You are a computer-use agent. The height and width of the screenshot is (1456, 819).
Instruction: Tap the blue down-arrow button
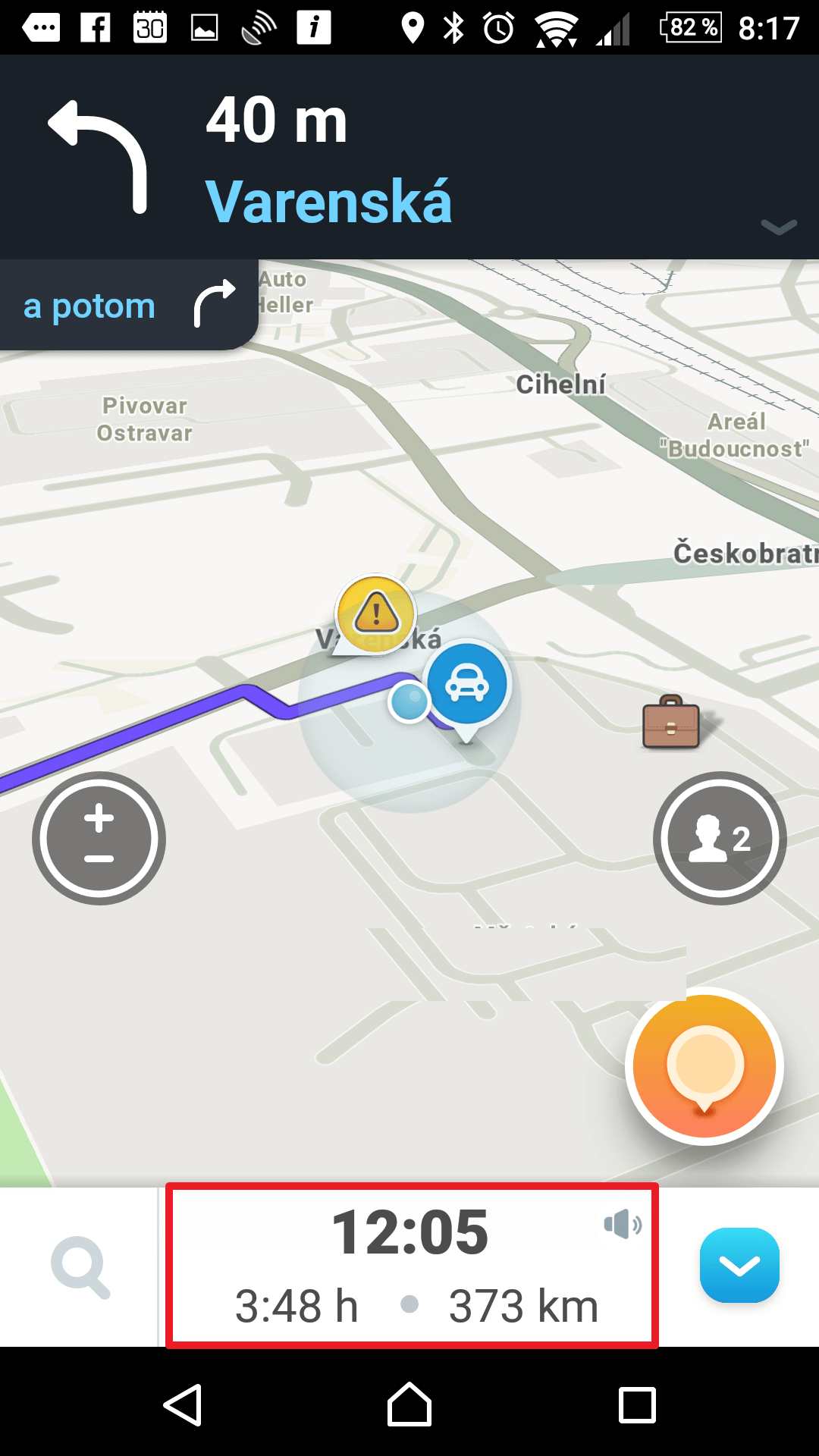pos(739,1266)
